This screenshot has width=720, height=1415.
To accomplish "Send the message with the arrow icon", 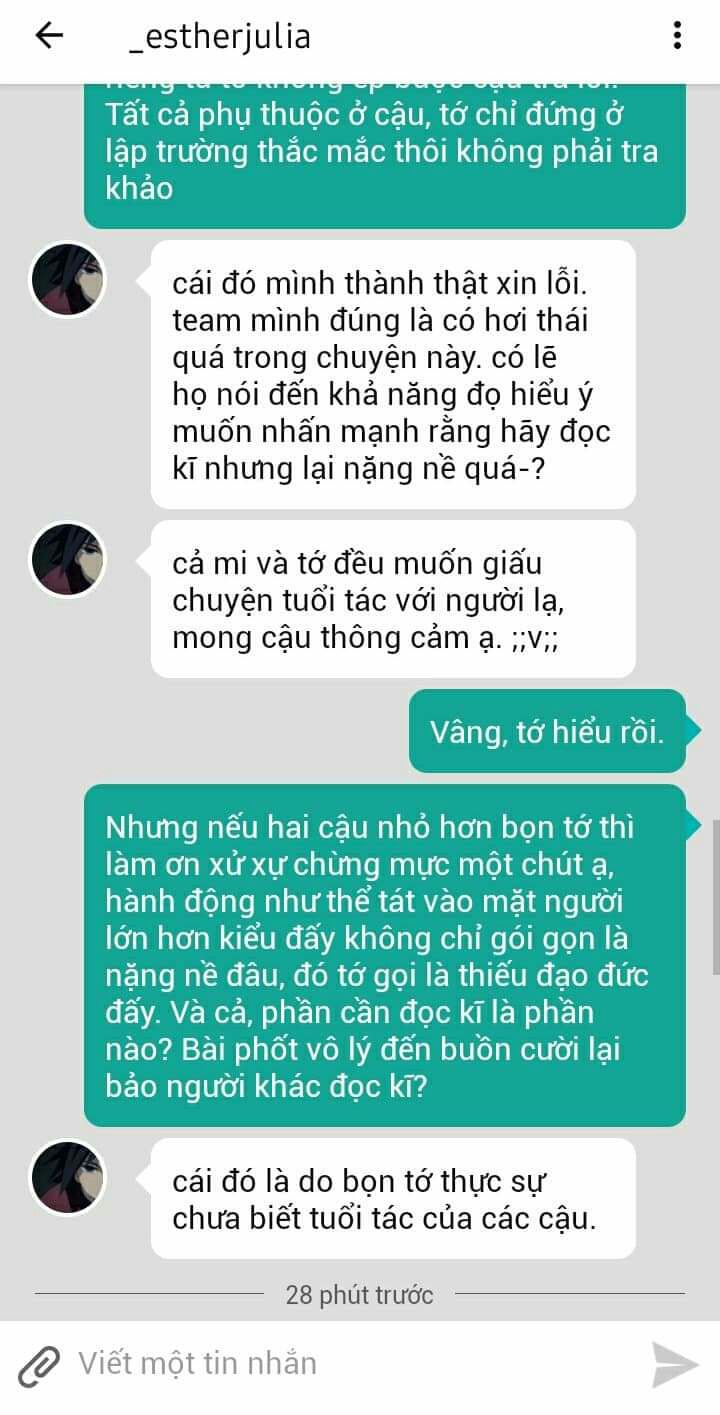I will [675, 1365].
